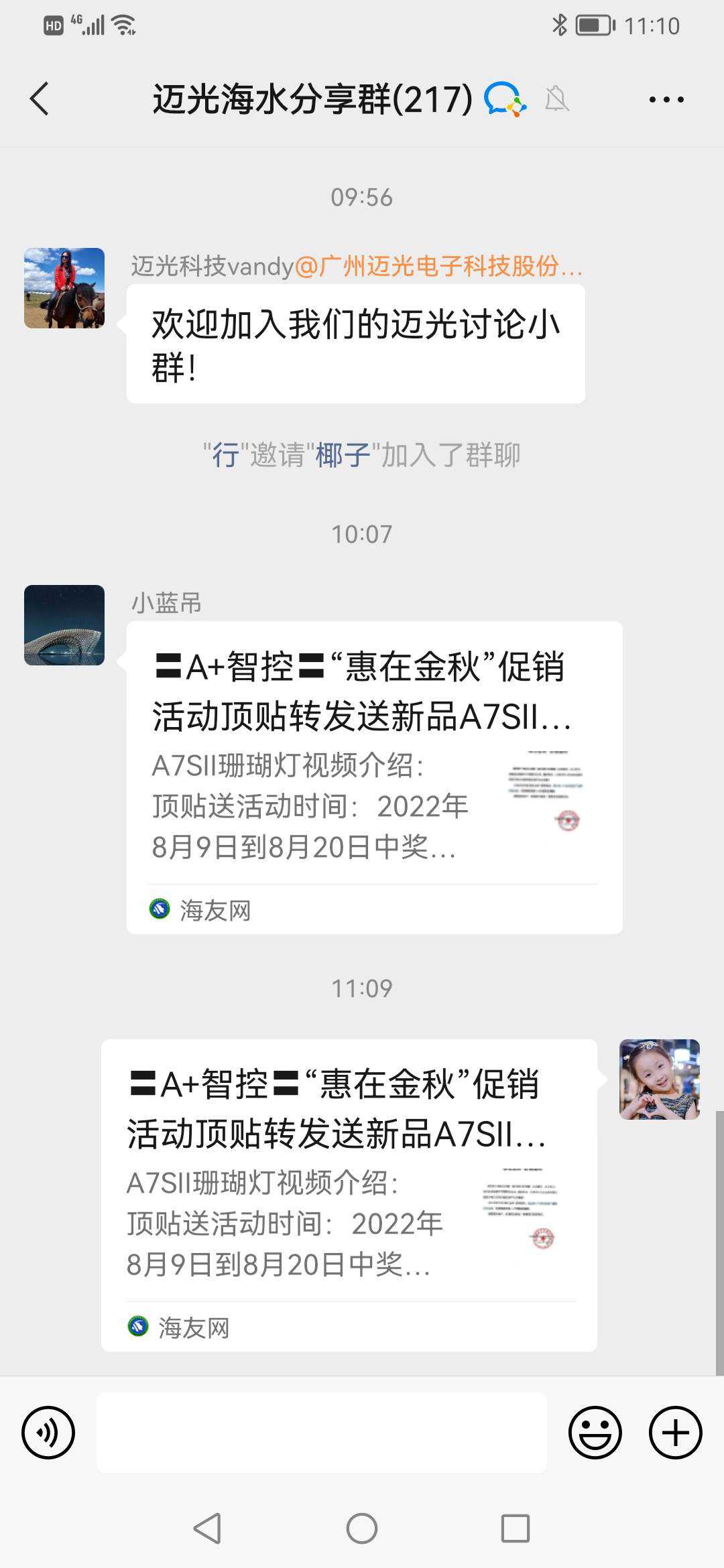Open the chat's three-dot options menu
724x1568 pixels.
coord(666,100)
